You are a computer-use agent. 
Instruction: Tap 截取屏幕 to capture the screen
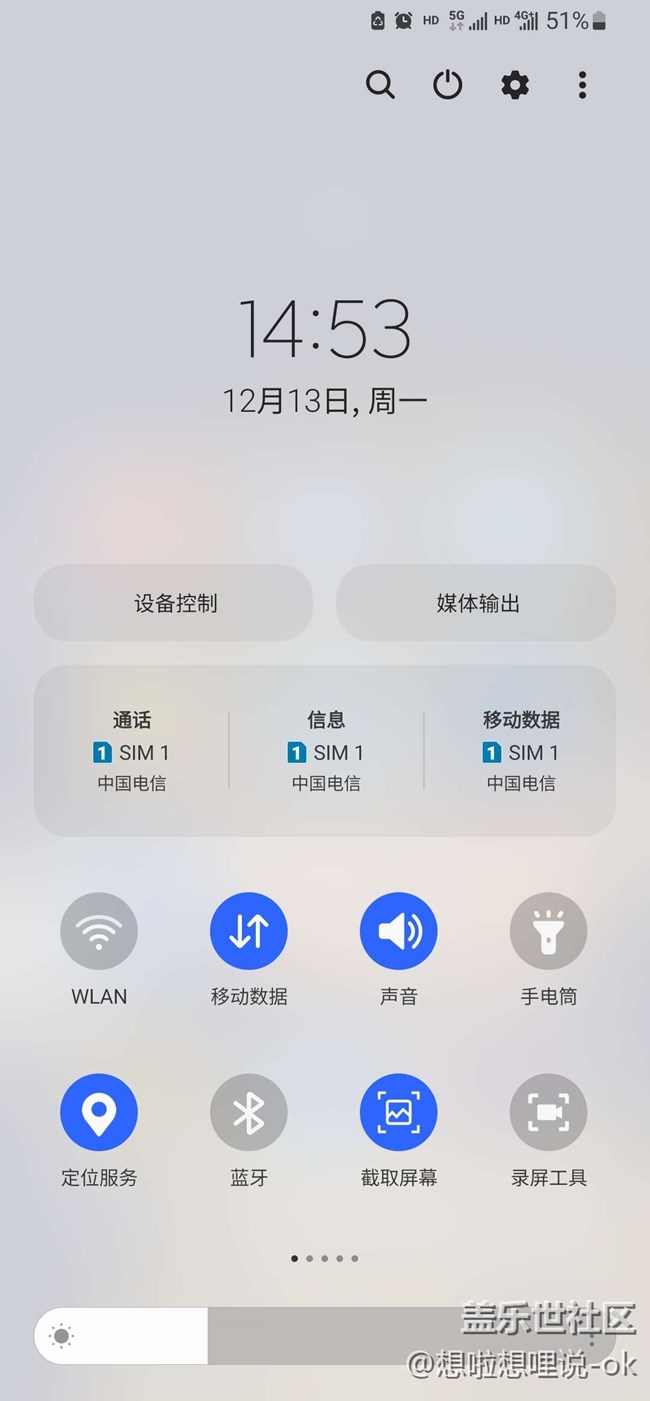click(x=399, y=1113)
